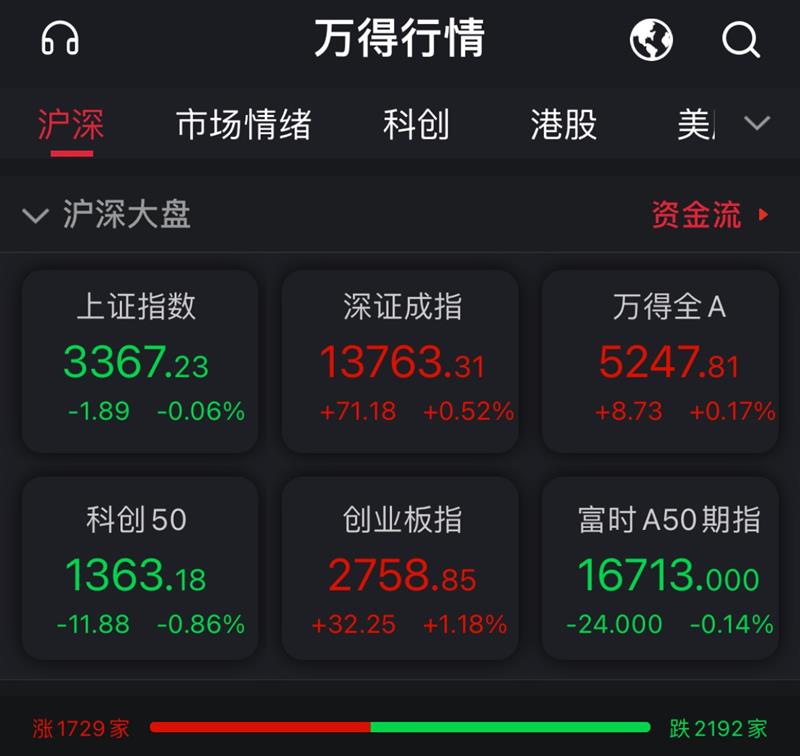Switch to the 科创 tab
This screenshot has width=800, height=756.
(416, 125)
